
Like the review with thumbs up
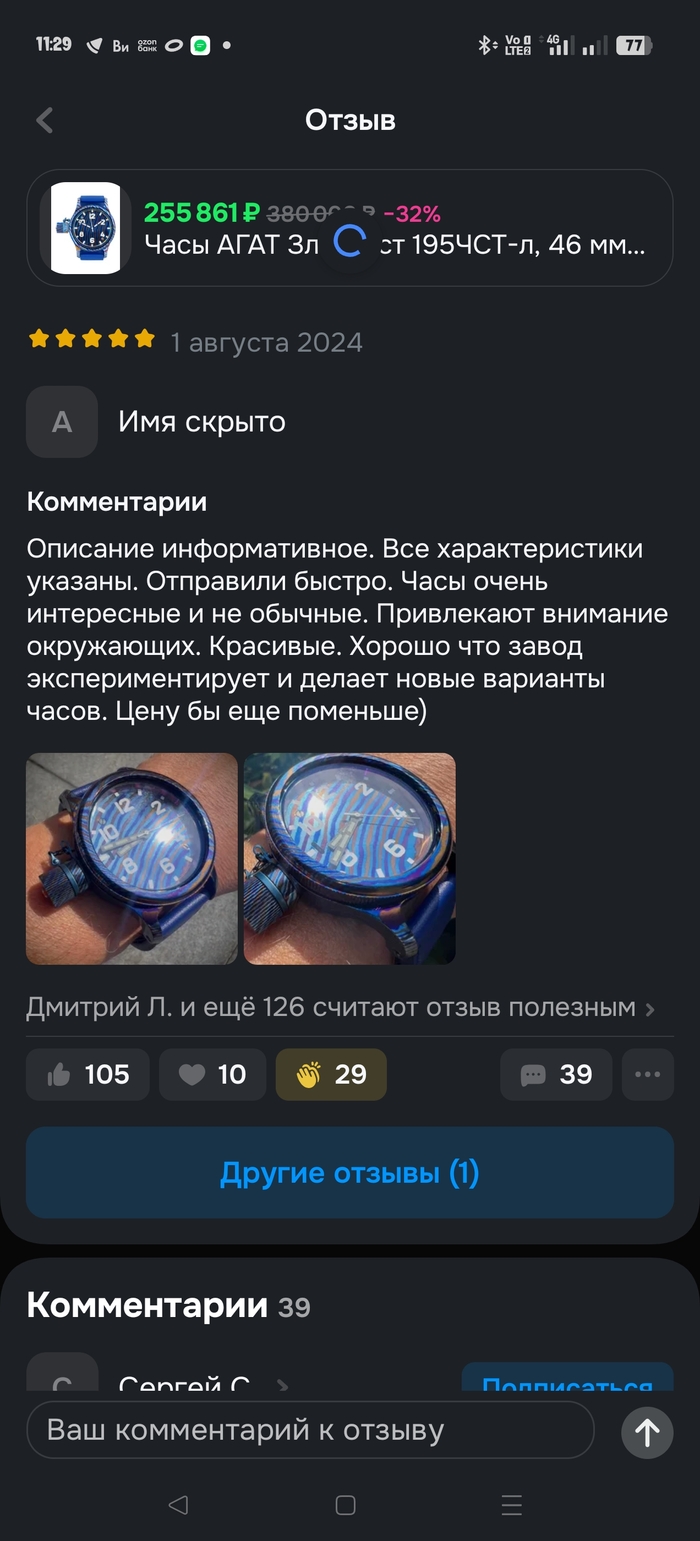click(x=88, y=1074)
